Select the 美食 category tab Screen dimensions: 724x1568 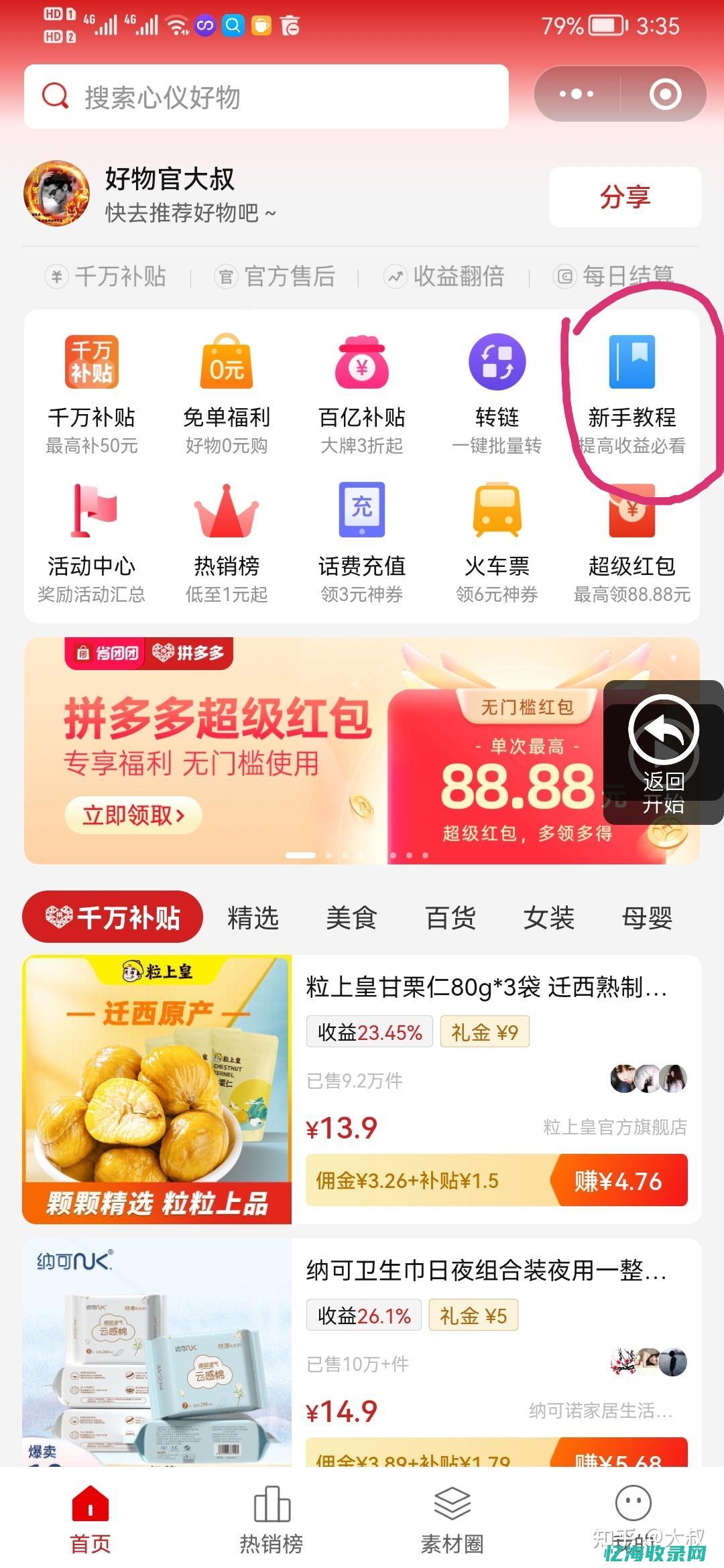pyautogui.click(x=351, y=917)
